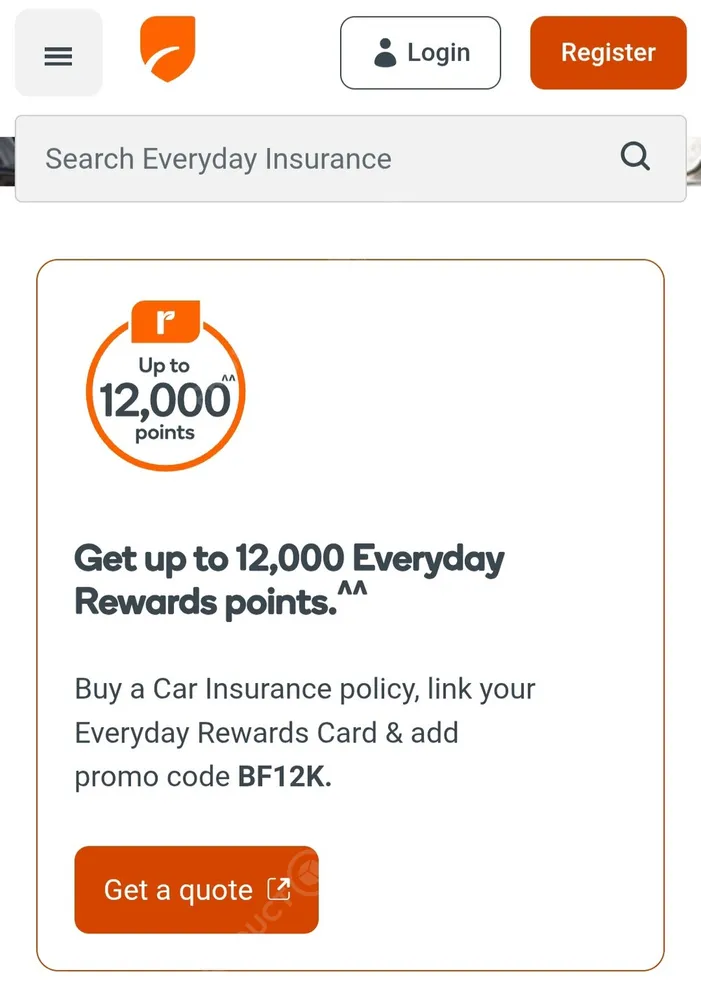Open the Register page

[x=608, y=53]
